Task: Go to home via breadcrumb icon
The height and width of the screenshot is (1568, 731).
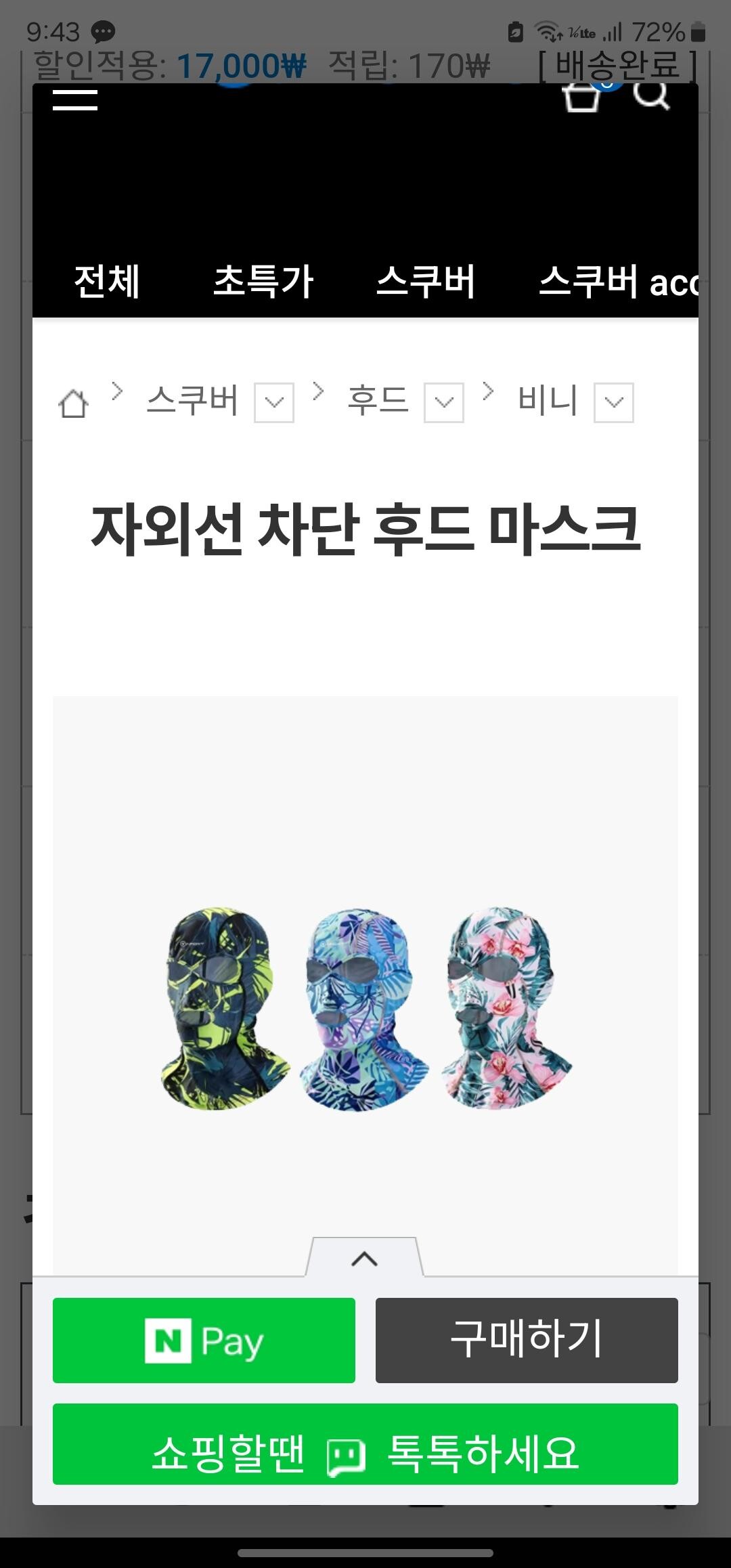Action: pos(73,404)
